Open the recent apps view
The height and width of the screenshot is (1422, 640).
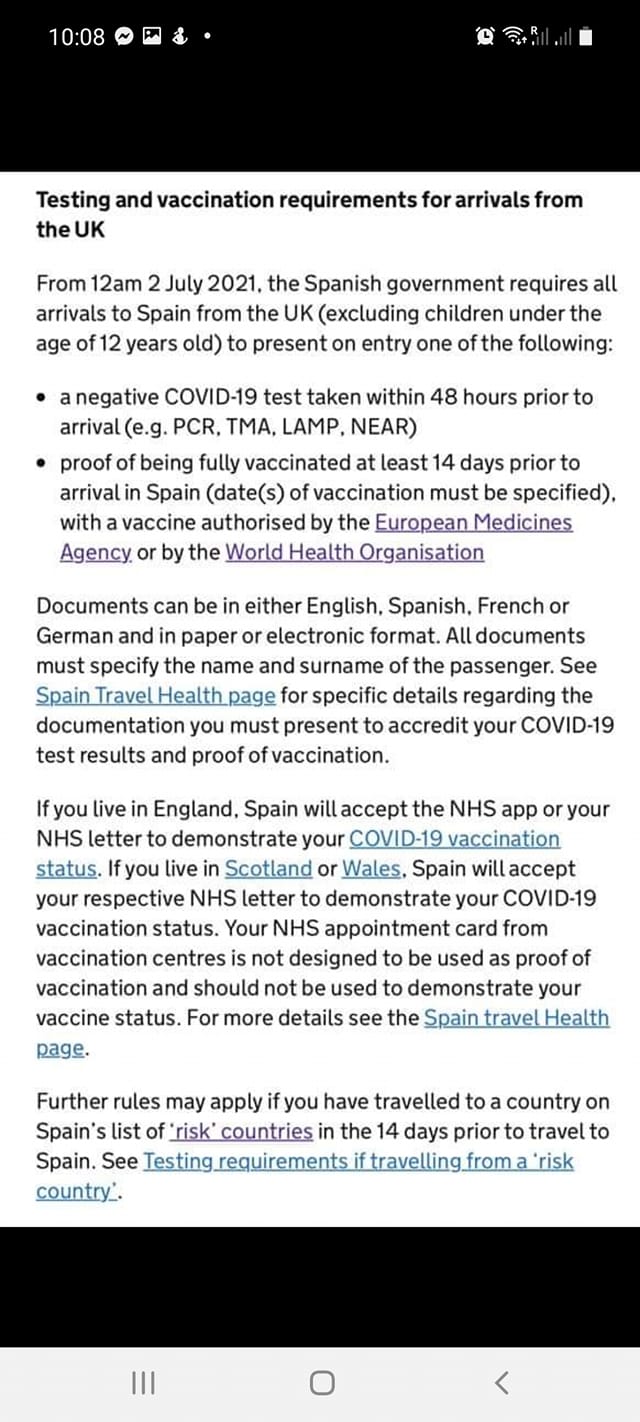(143, 1383)
